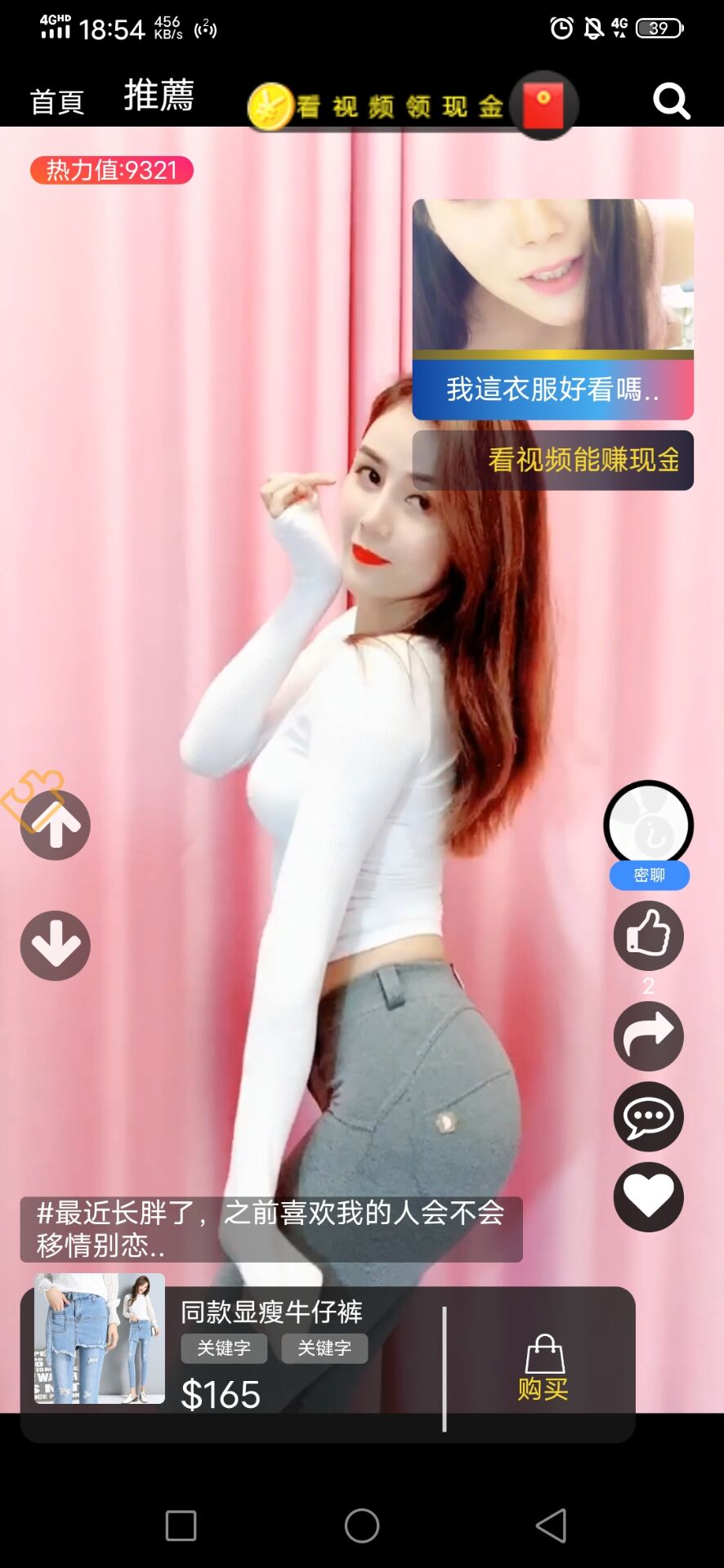This screenshot has width=724, height=1568.
Task: Open the search icon
Action: point(672,102)
